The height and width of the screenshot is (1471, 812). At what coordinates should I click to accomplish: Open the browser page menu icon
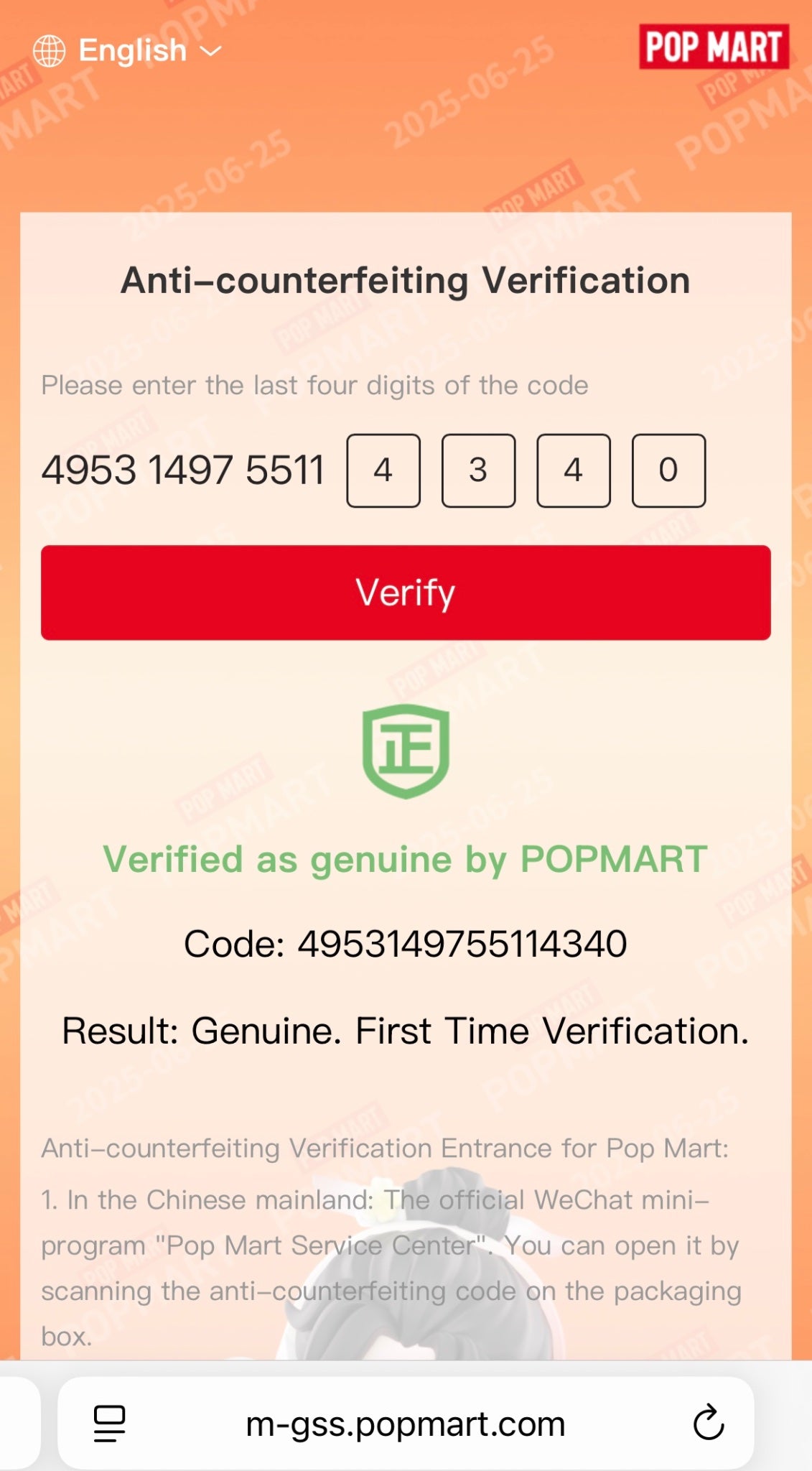110,1424
